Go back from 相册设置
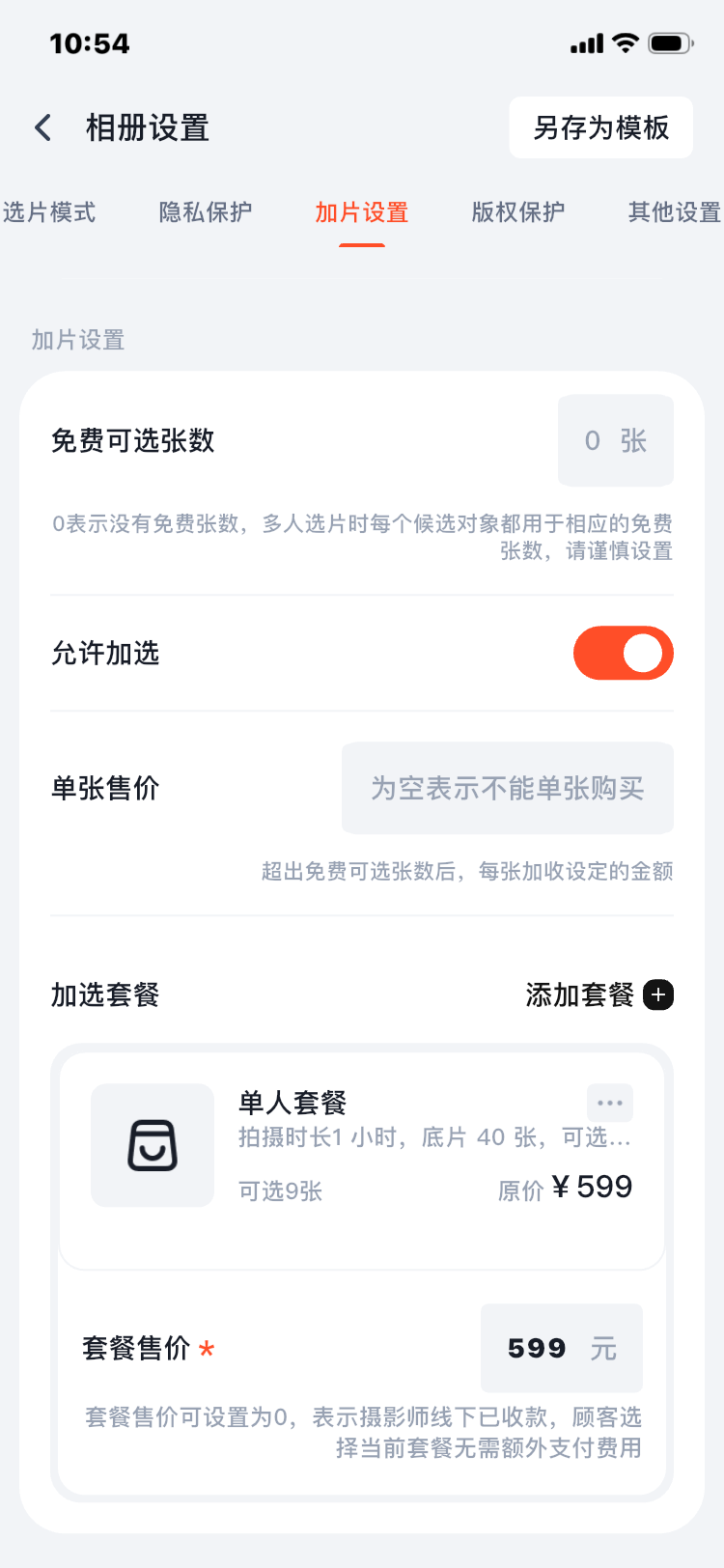724x1568 pixels. tap(43, 127)
